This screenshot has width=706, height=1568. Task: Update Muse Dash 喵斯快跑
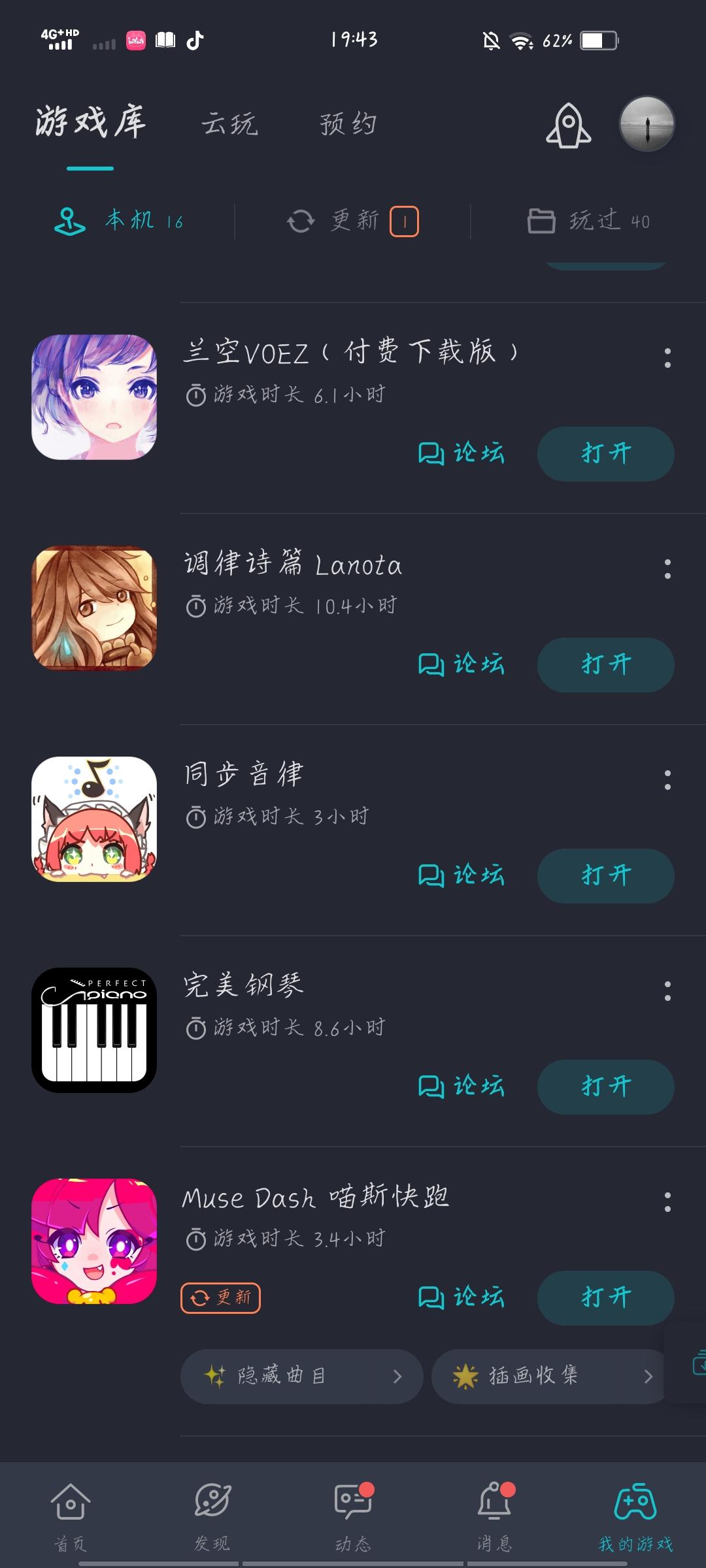(220, 1298)
